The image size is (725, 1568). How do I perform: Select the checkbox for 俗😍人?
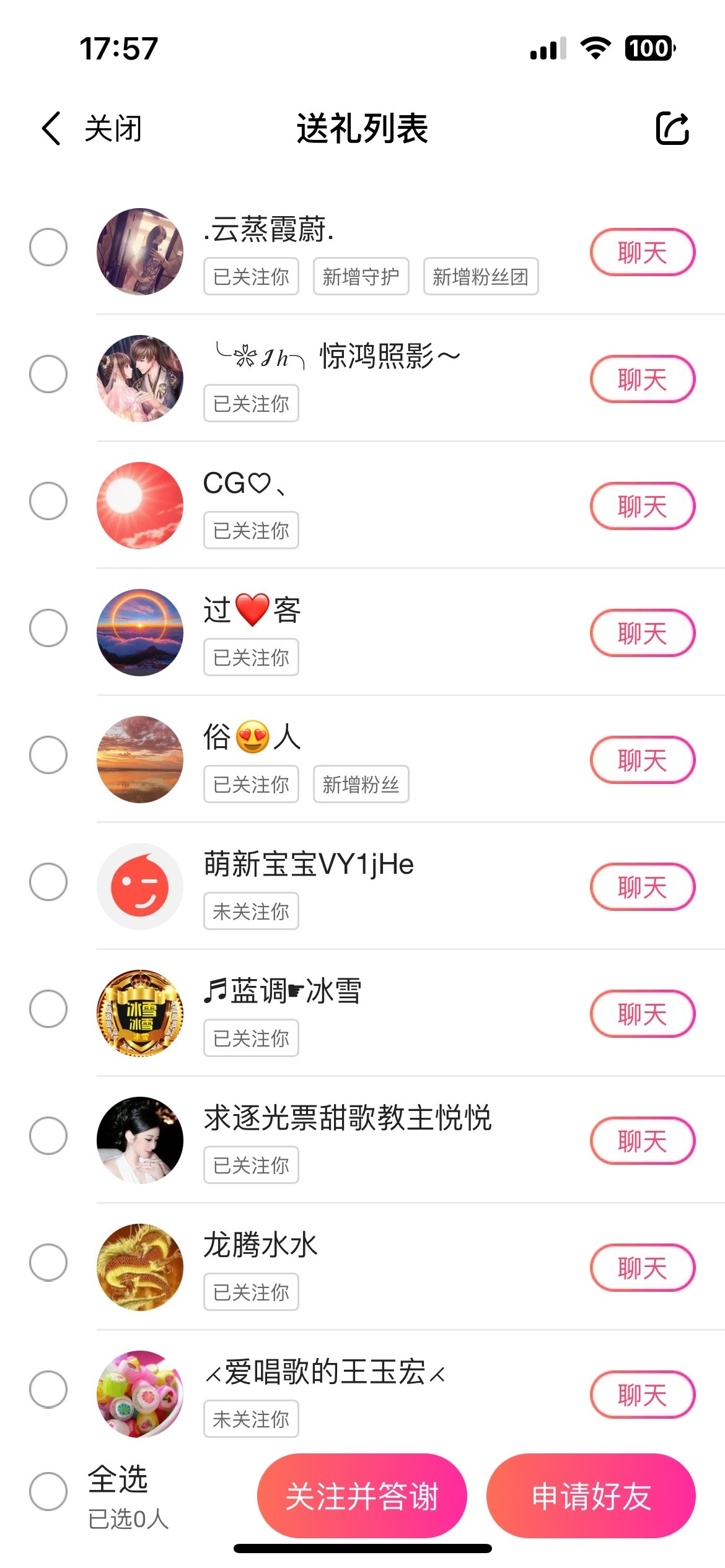(48, 755)
